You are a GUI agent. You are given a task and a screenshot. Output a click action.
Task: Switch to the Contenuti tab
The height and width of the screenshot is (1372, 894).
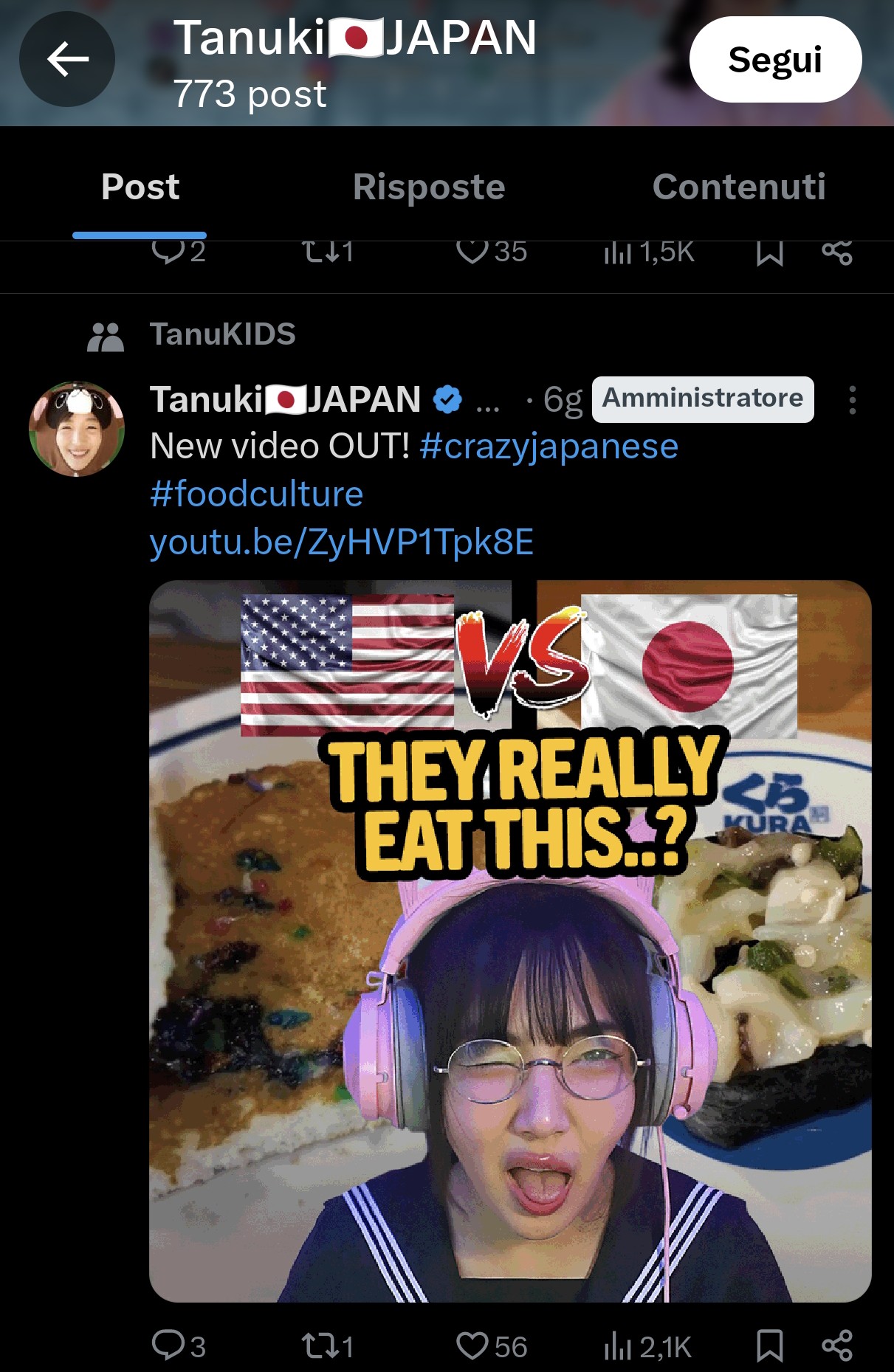(739, 187)
